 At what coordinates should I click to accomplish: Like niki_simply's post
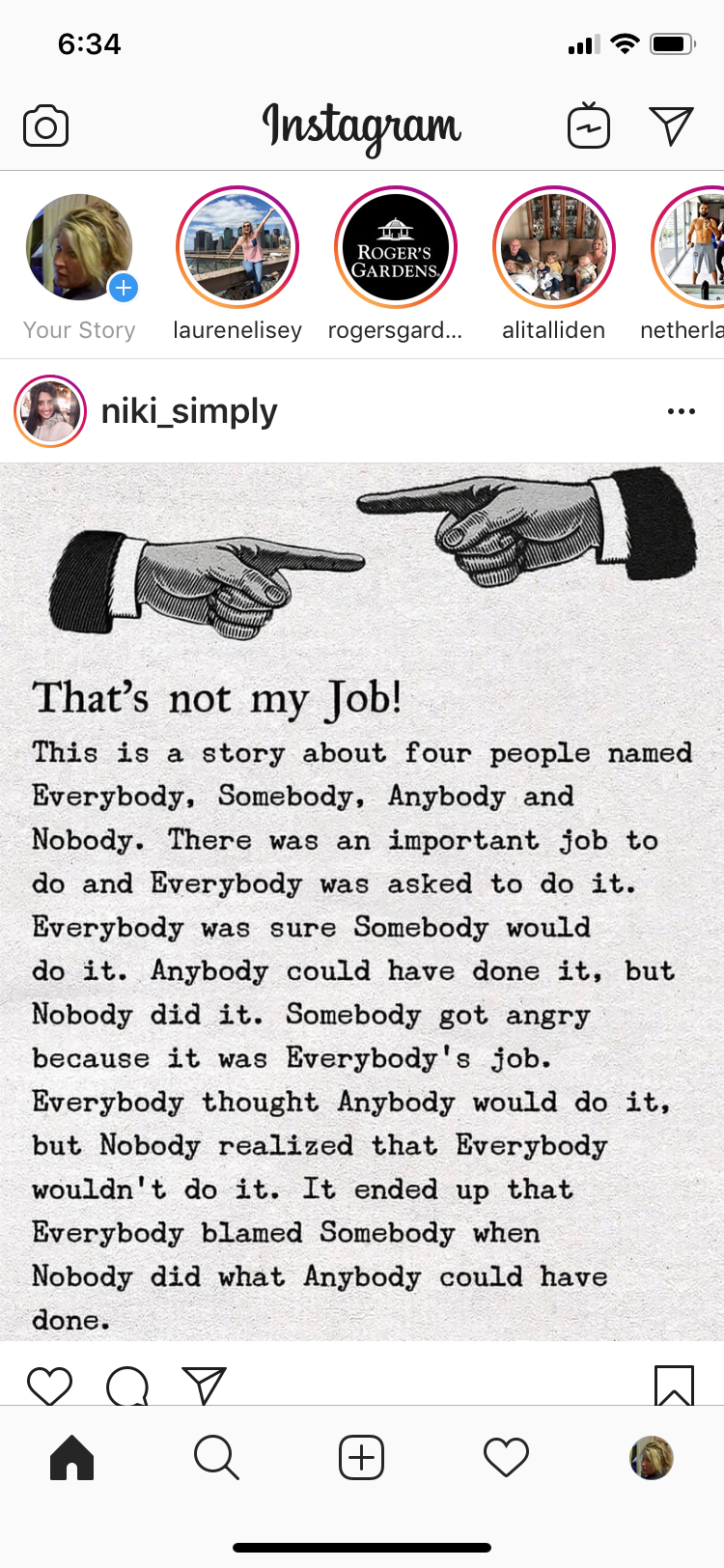coord(50,1385)
